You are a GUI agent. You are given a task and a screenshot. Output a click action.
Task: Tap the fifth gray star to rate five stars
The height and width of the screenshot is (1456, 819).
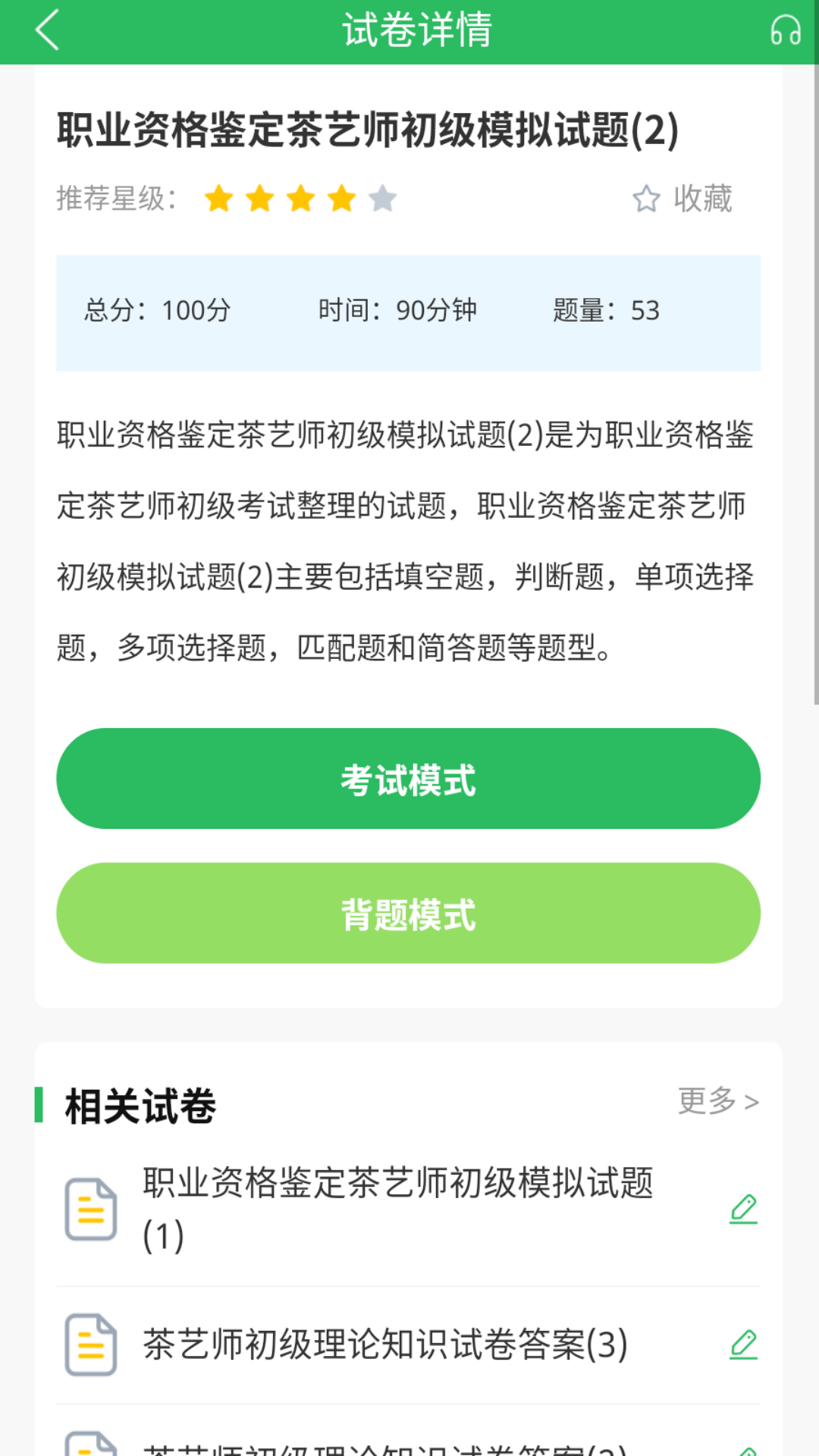click(384, 198)
